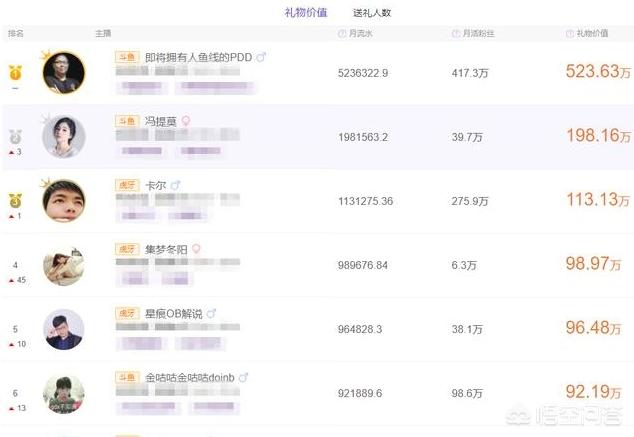Open streamer 金咕咕金咕咕doinb's row

pos(189,377)
